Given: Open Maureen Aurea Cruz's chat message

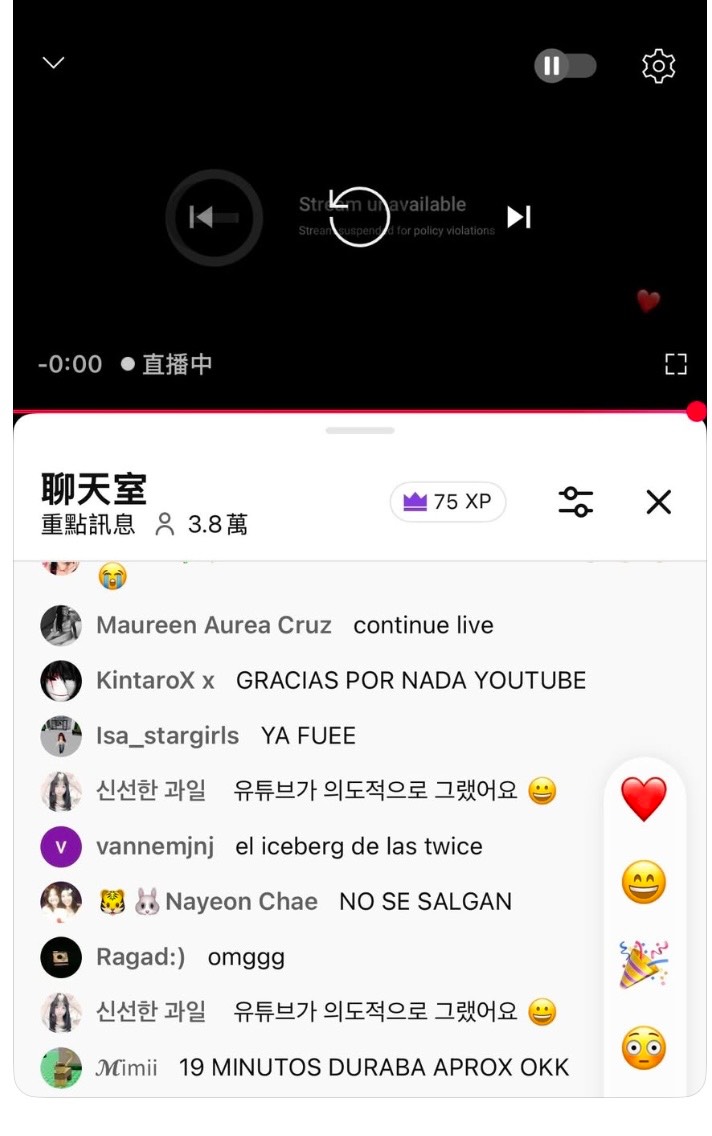Looking at the screenshot, I should click(x=423, y=626).
